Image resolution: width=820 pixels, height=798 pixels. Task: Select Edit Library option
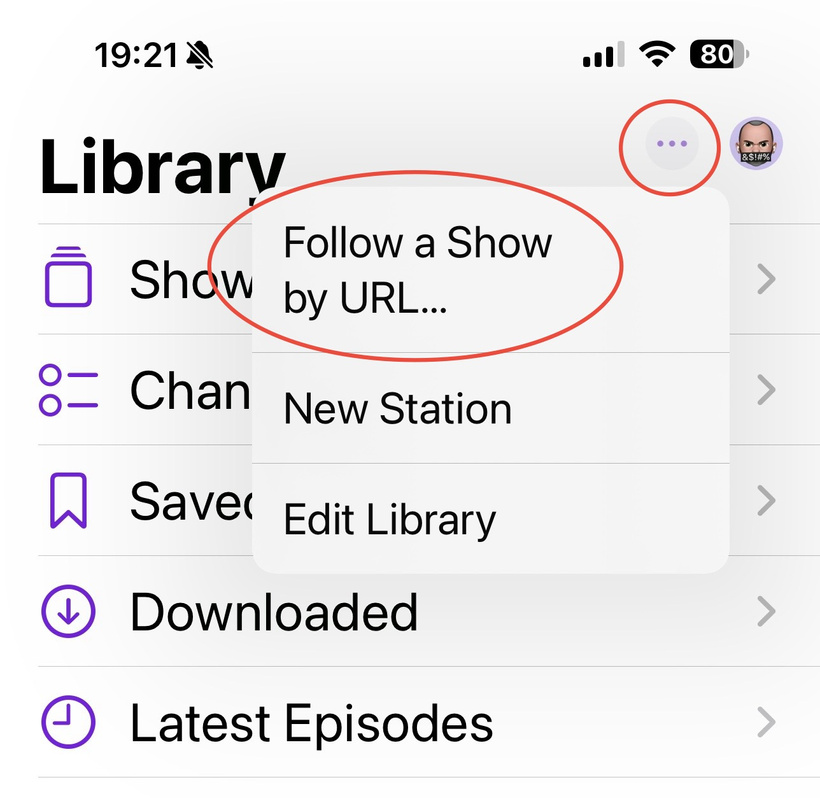pos(390,520)
